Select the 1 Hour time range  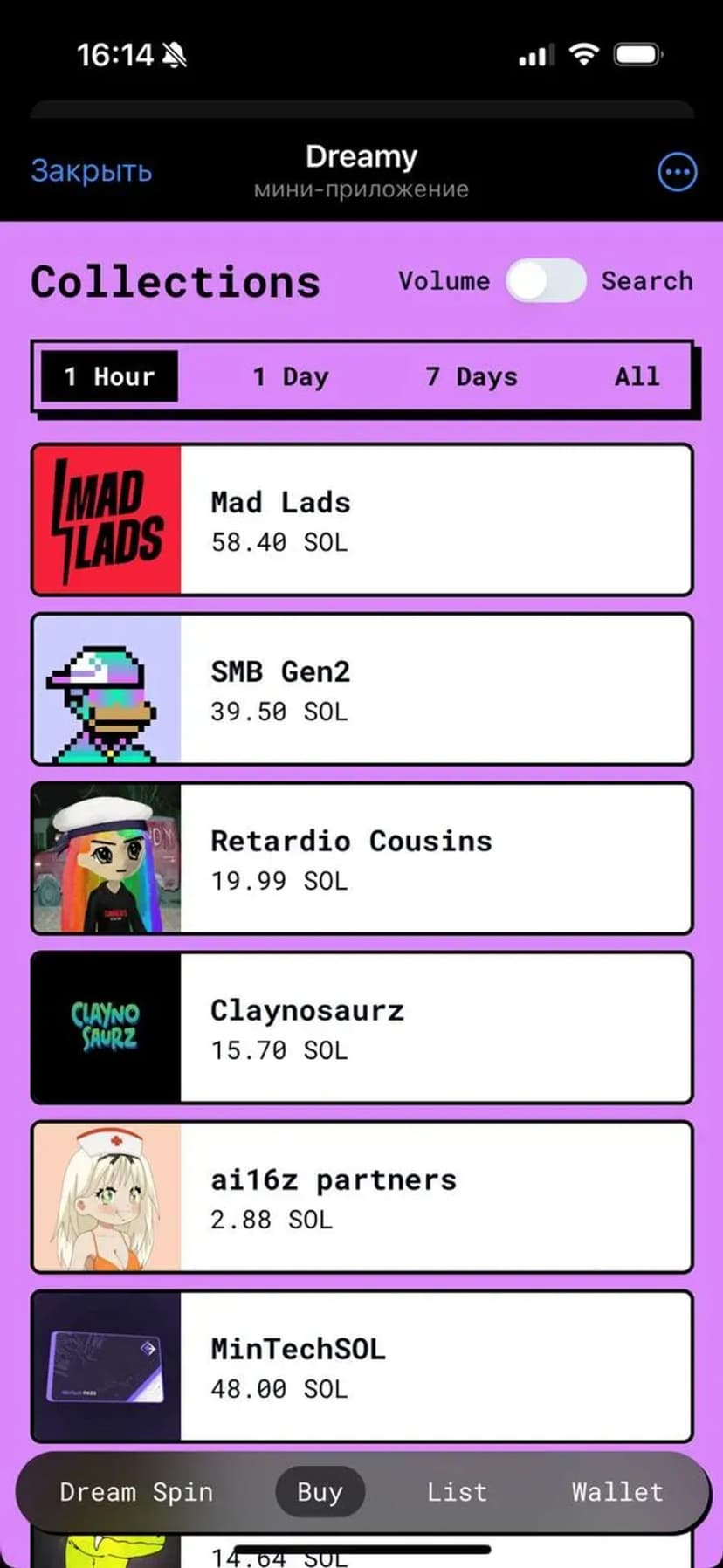(109, 376)
